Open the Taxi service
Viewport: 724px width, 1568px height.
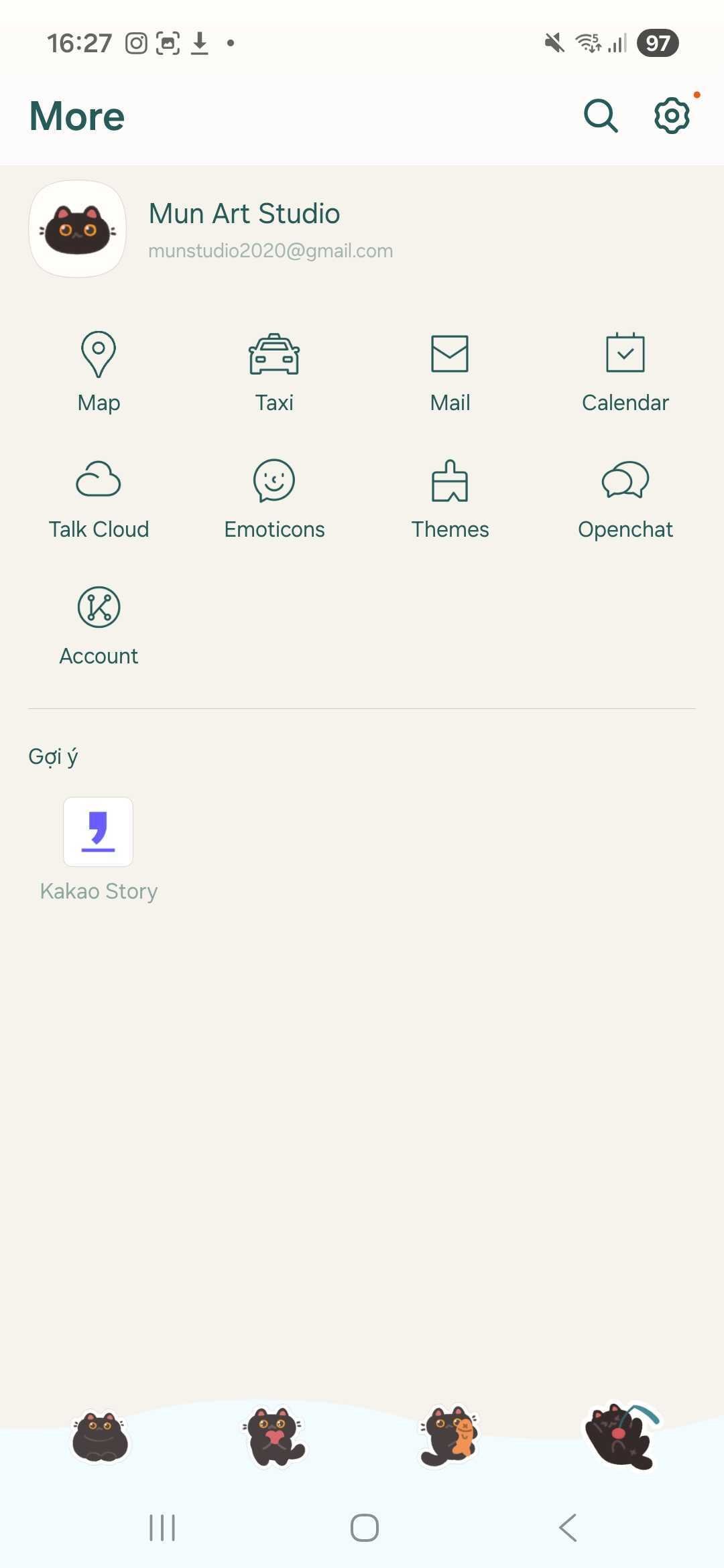[274, 372]
